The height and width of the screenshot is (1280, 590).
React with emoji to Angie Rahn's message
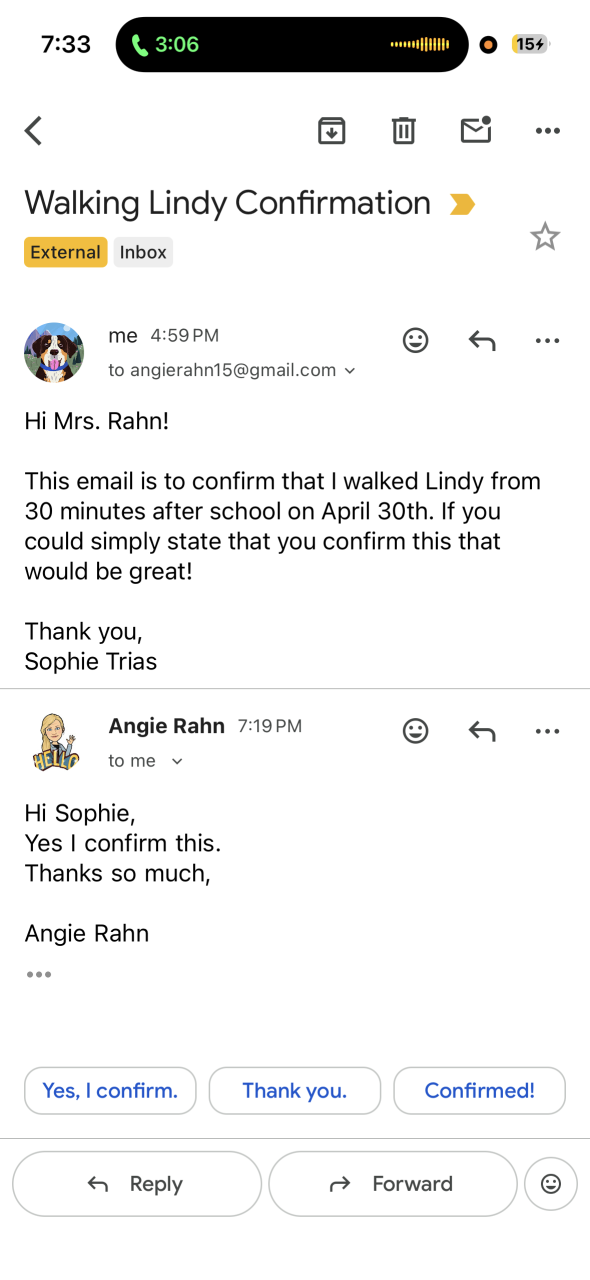point(415,731)
